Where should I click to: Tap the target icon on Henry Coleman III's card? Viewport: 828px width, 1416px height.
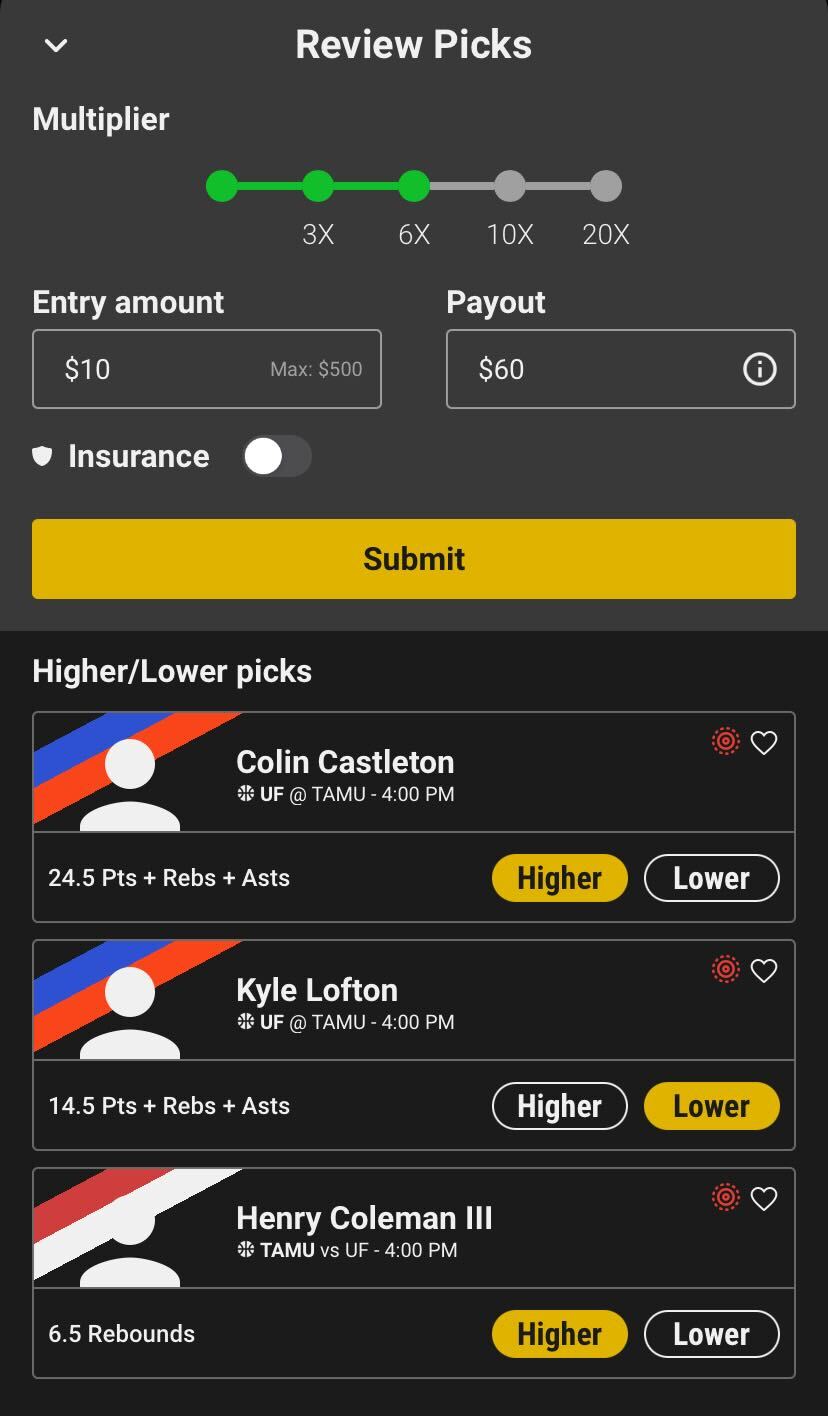[726, 1197]
